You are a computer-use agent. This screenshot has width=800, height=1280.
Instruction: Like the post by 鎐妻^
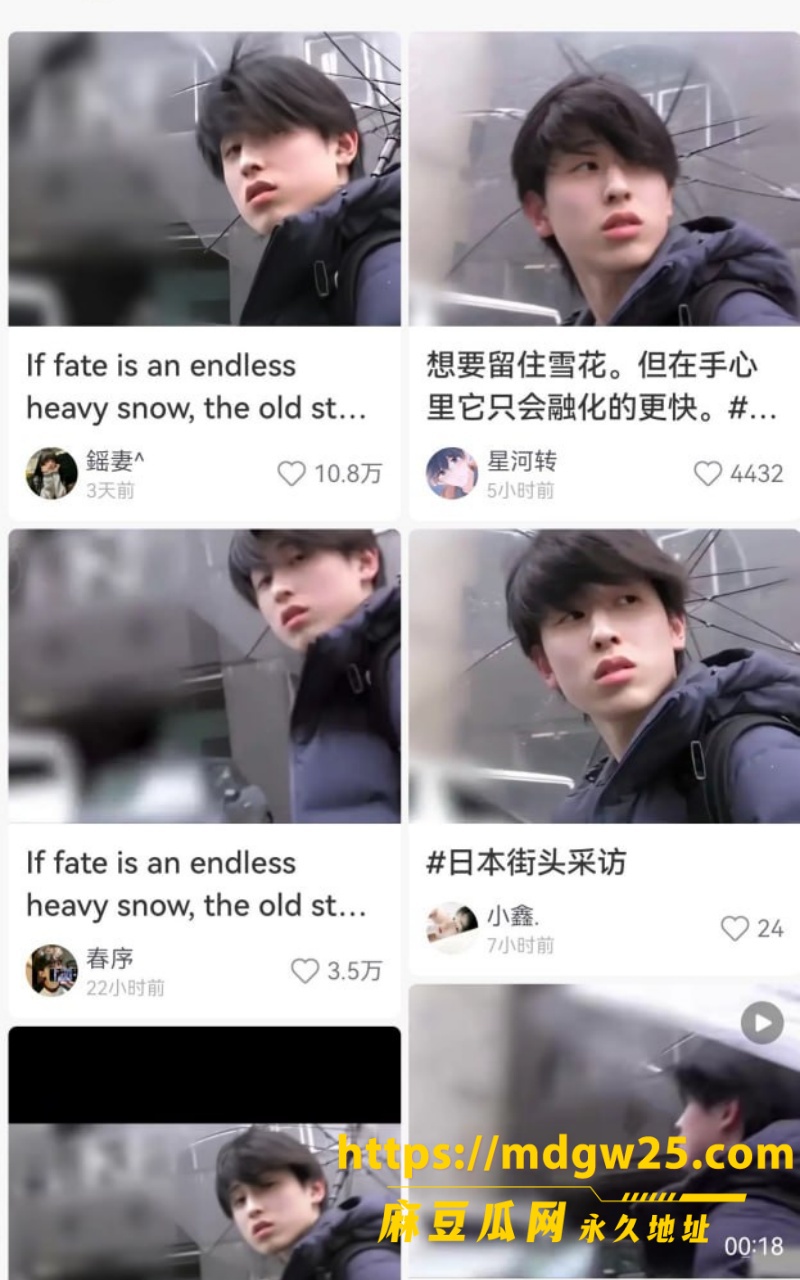291,473
